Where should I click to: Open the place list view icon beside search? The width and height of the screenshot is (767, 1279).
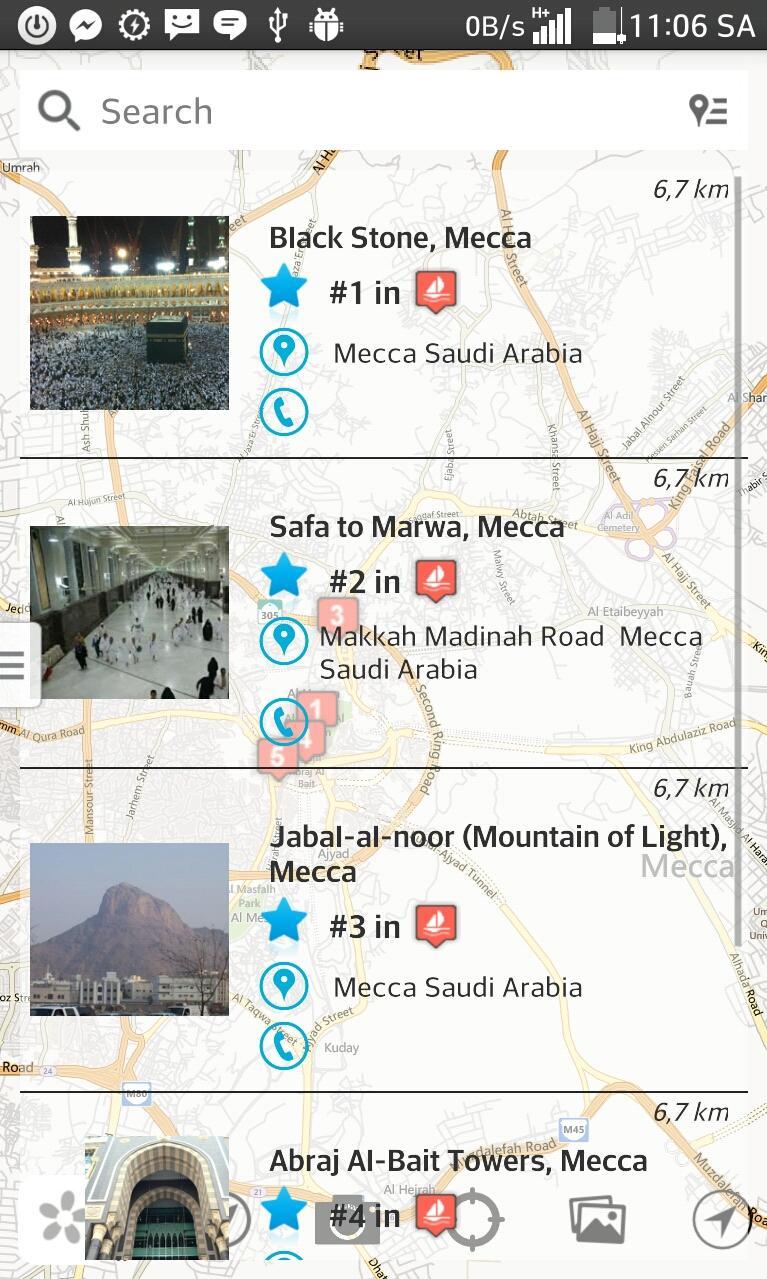point(710,110)
